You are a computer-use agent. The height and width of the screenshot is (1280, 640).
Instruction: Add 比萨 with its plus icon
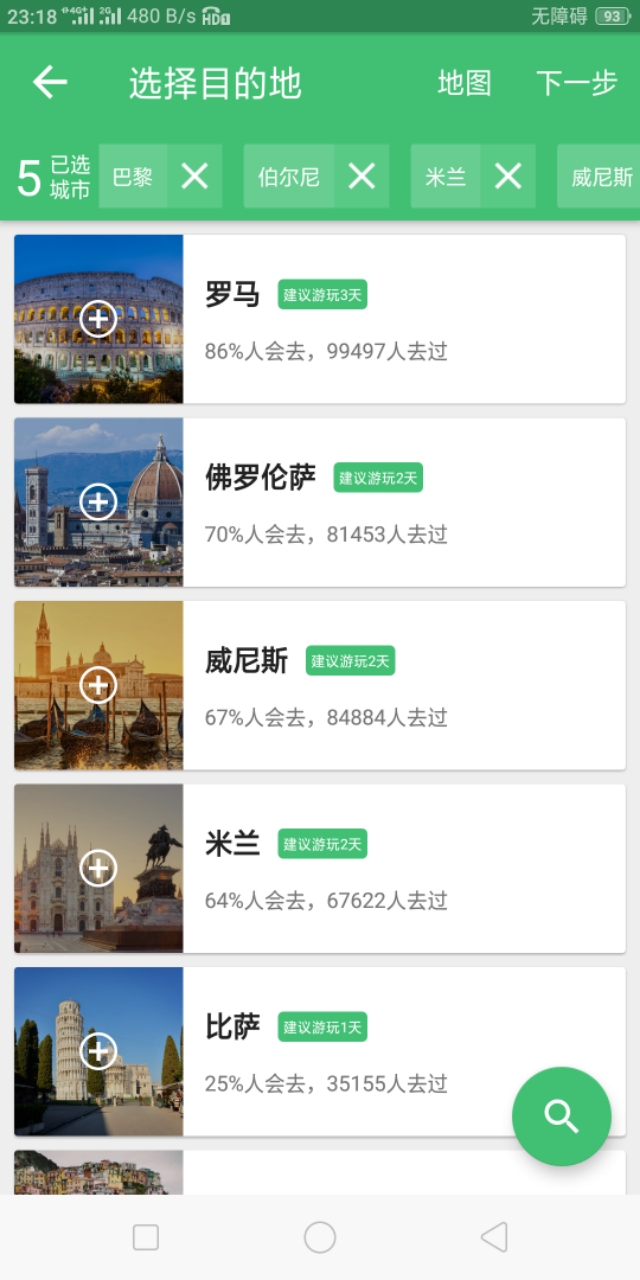pyautogui.click(x=98, y=1051)
